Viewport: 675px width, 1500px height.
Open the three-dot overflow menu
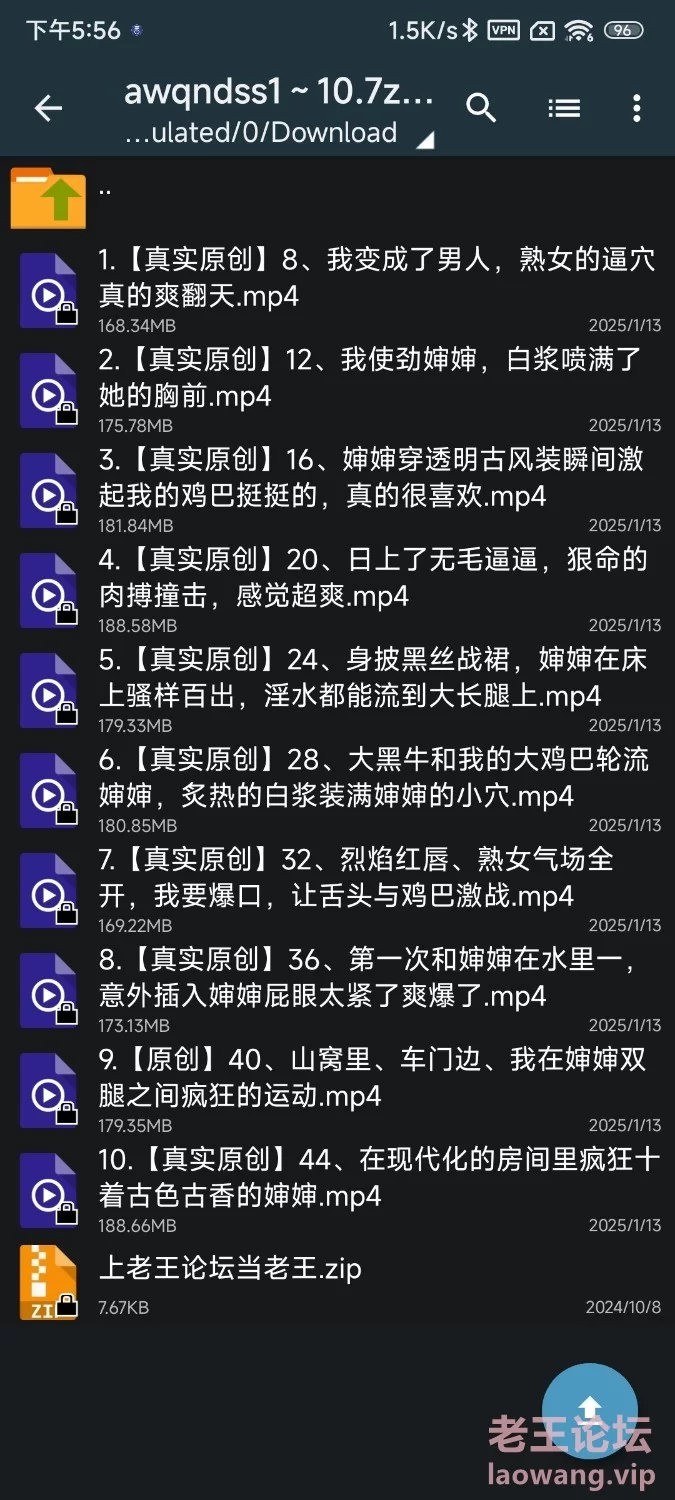[636, 108]
